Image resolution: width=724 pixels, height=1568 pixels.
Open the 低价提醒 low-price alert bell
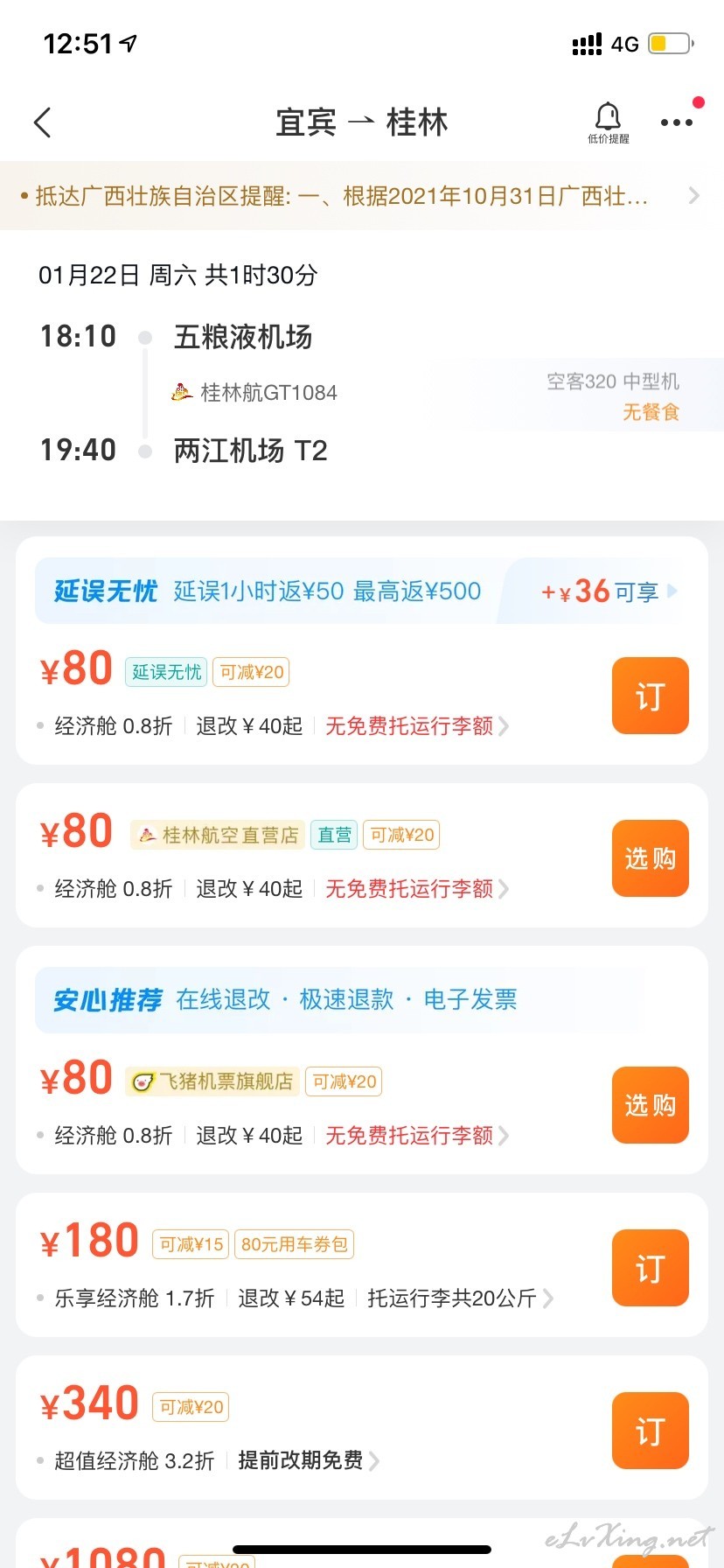(x=608, y=122)
